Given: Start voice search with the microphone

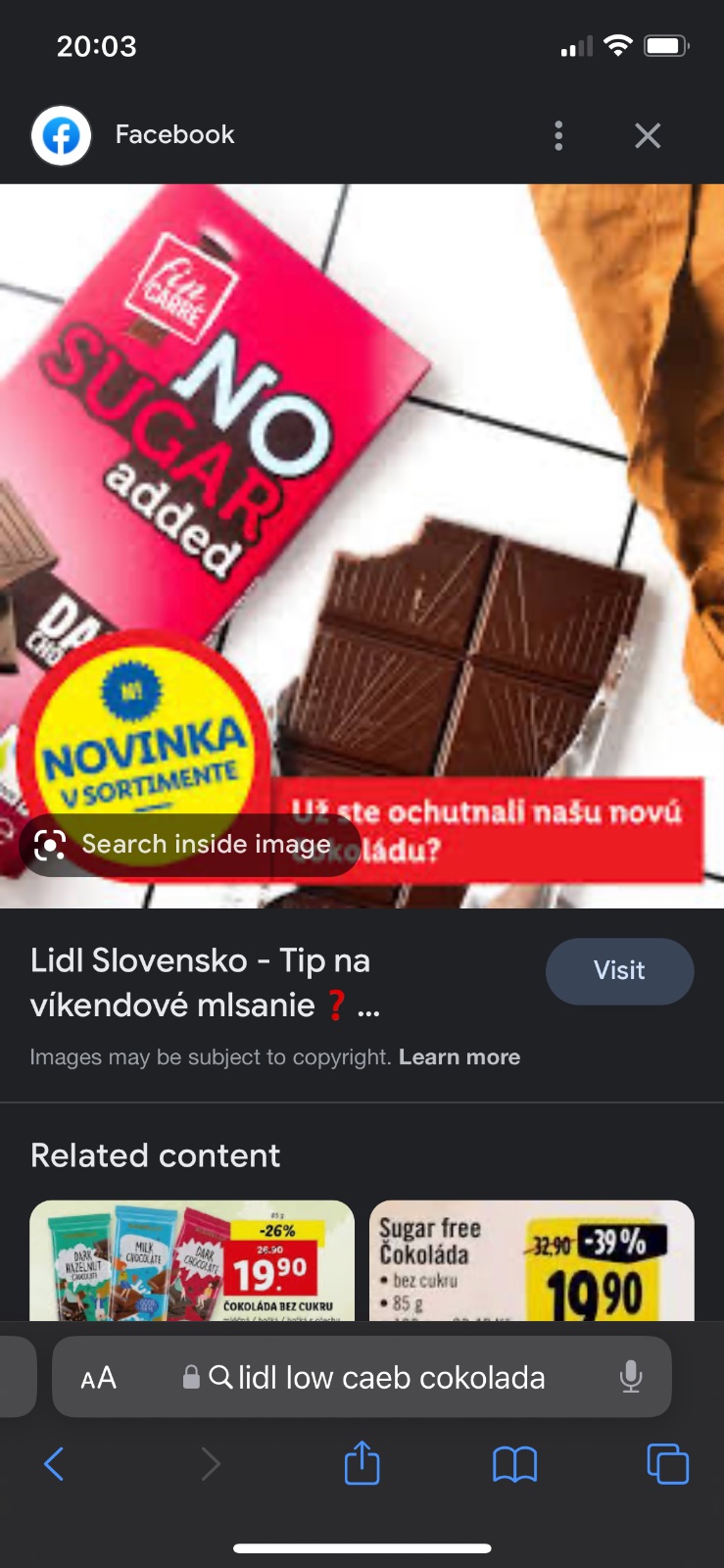Looking at the screenshot, I should pyautogui.click(x=631, y=1378).
